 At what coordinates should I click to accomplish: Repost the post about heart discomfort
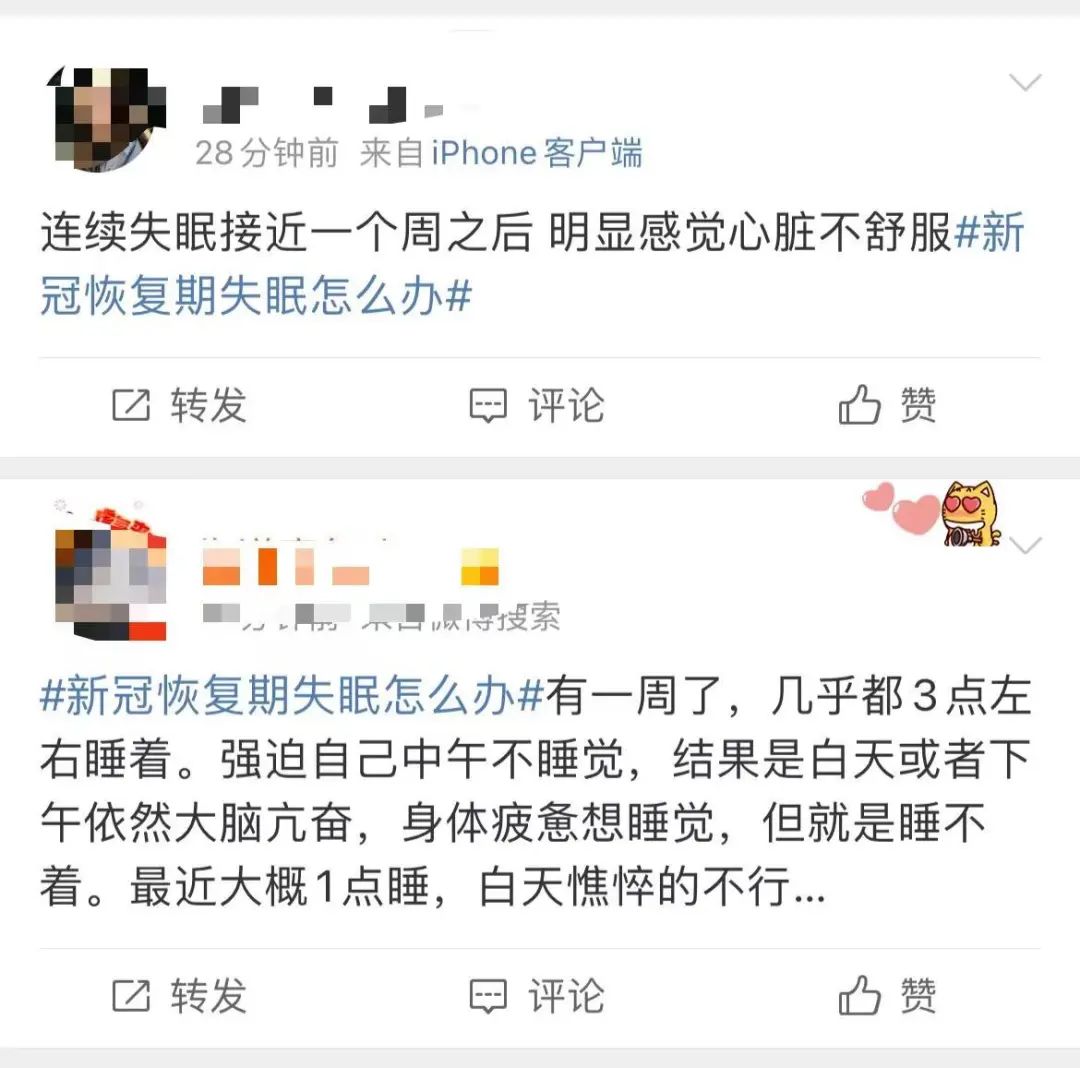pyautogui.click(x=179, y=406)
